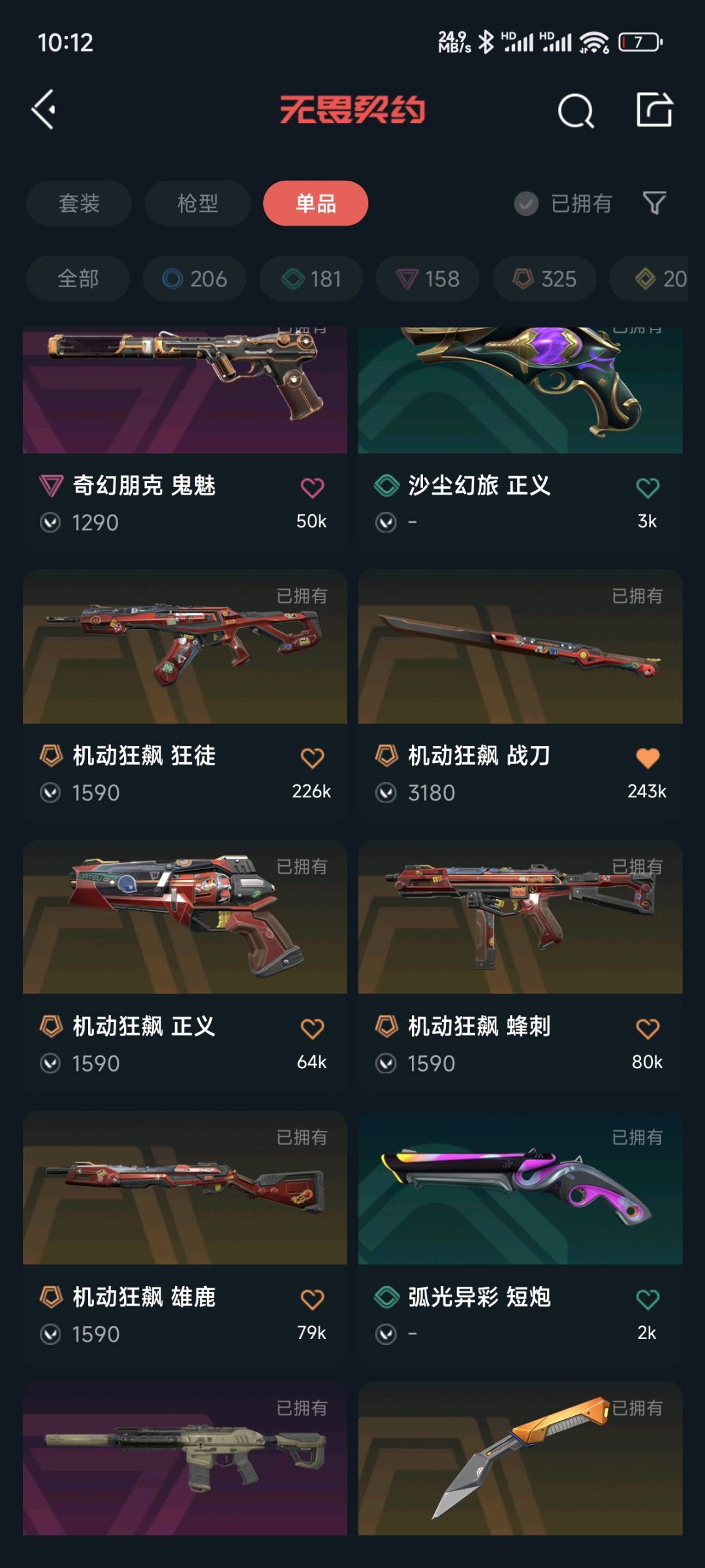Open the 机动狂飙 狂徒 skin card
Viewport: 705px width, 1568px height.
point(185,694)
